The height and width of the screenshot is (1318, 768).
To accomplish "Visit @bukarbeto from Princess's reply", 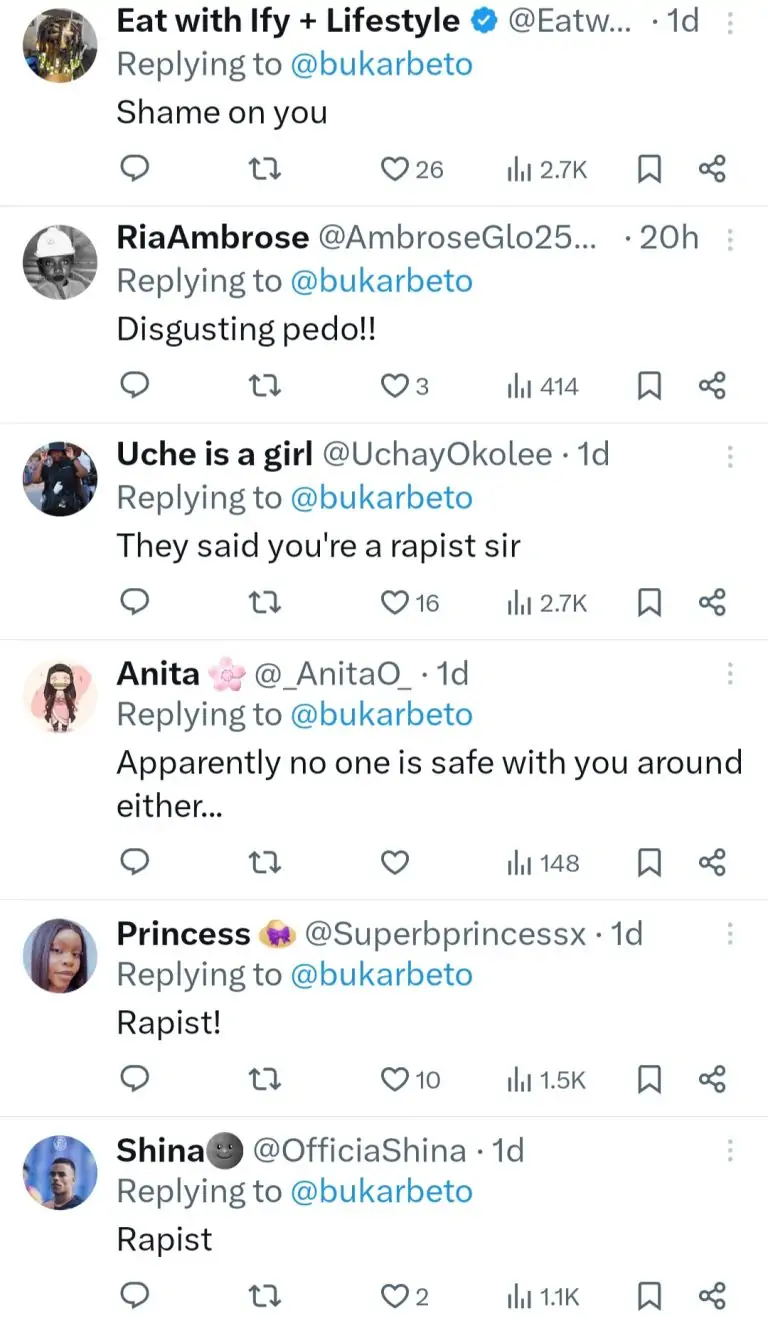I will tap(381, 975).
